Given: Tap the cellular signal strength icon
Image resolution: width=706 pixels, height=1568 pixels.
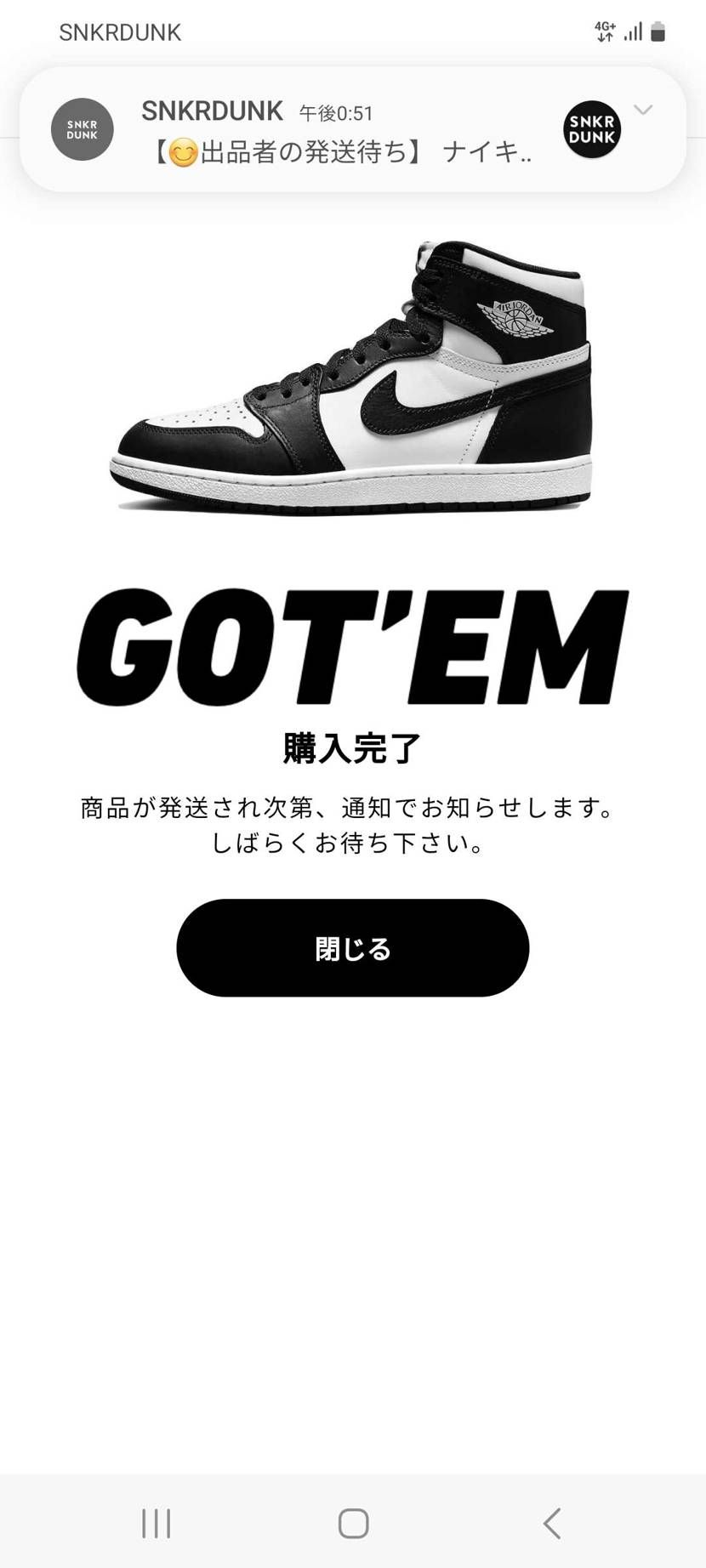Looking at the screenshot, I should 631,31.
